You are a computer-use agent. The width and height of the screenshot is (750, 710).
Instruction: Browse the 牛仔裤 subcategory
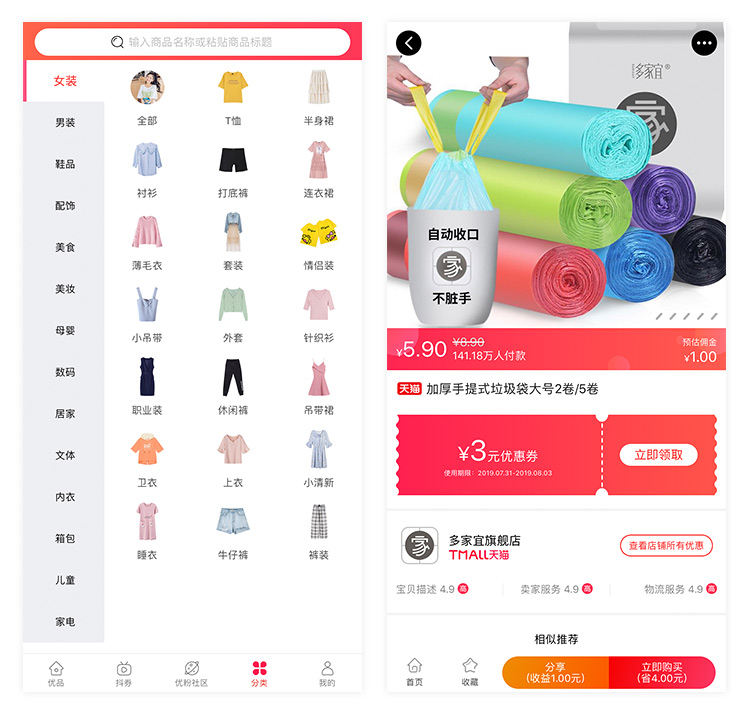[233, 531]
